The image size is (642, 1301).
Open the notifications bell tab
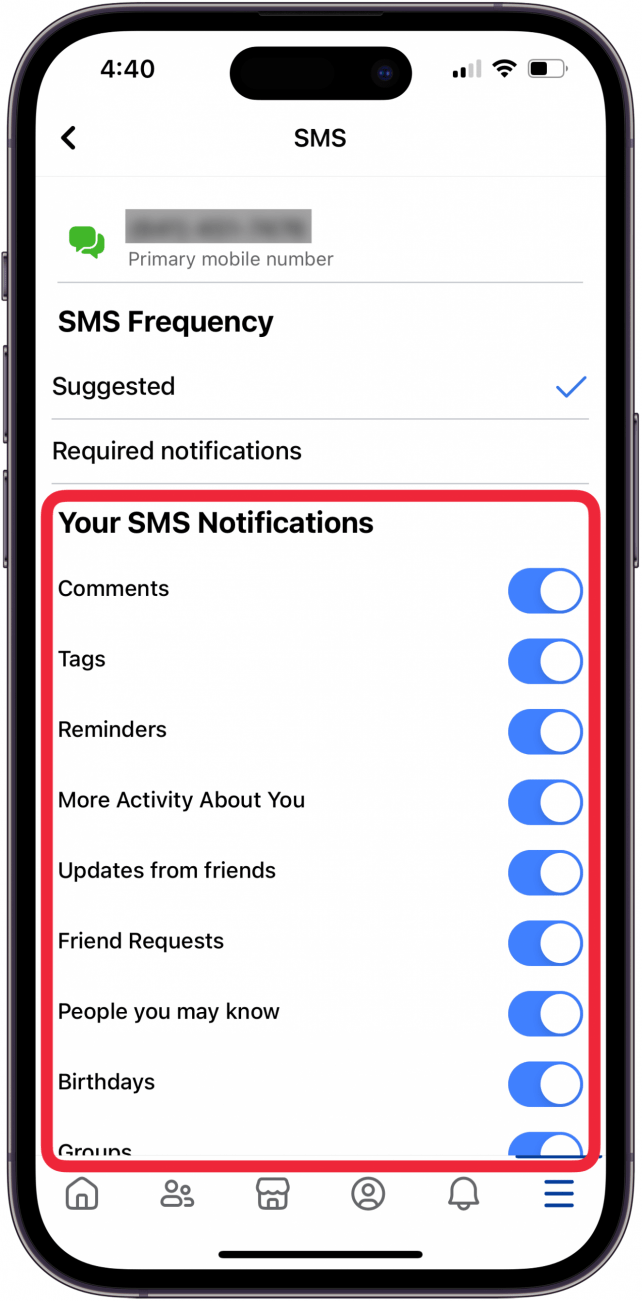(463, 1193)
